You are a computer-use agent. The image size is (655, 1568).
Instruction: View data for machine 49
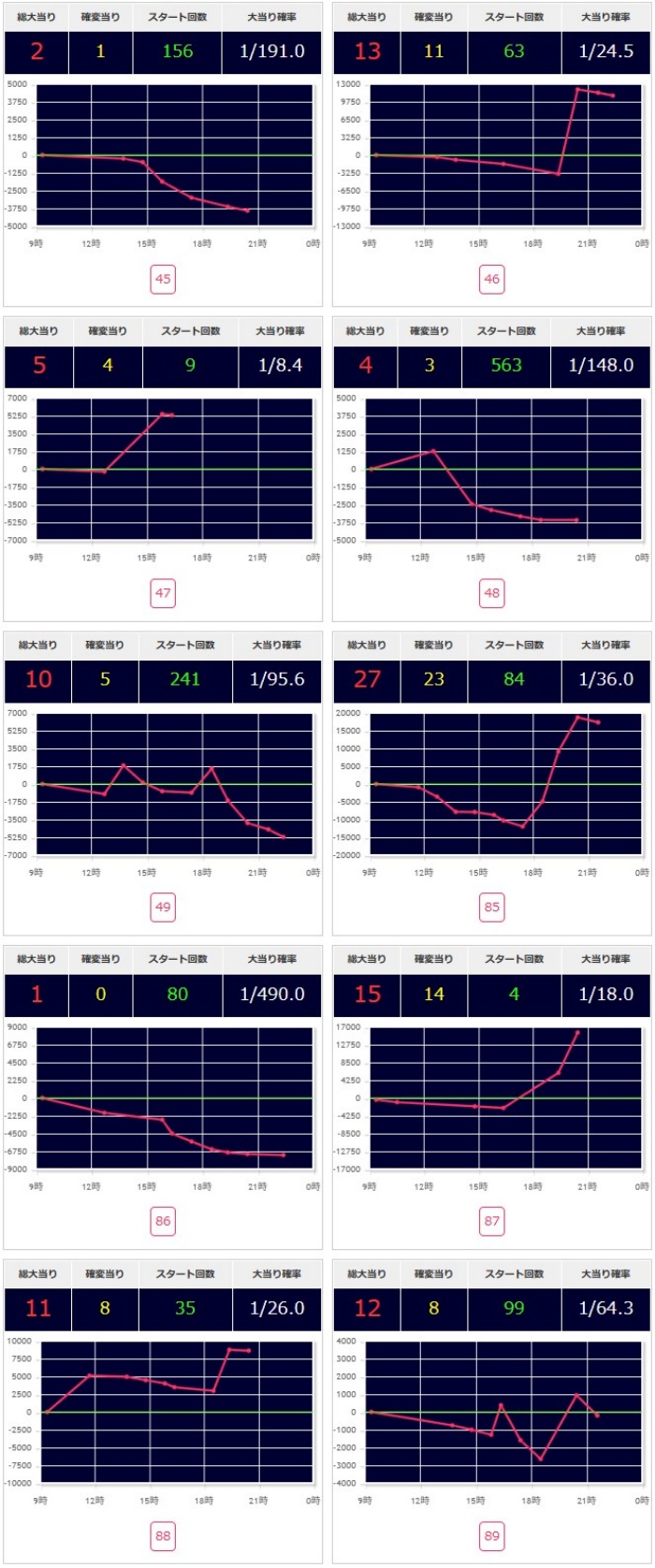coord(163,907)
